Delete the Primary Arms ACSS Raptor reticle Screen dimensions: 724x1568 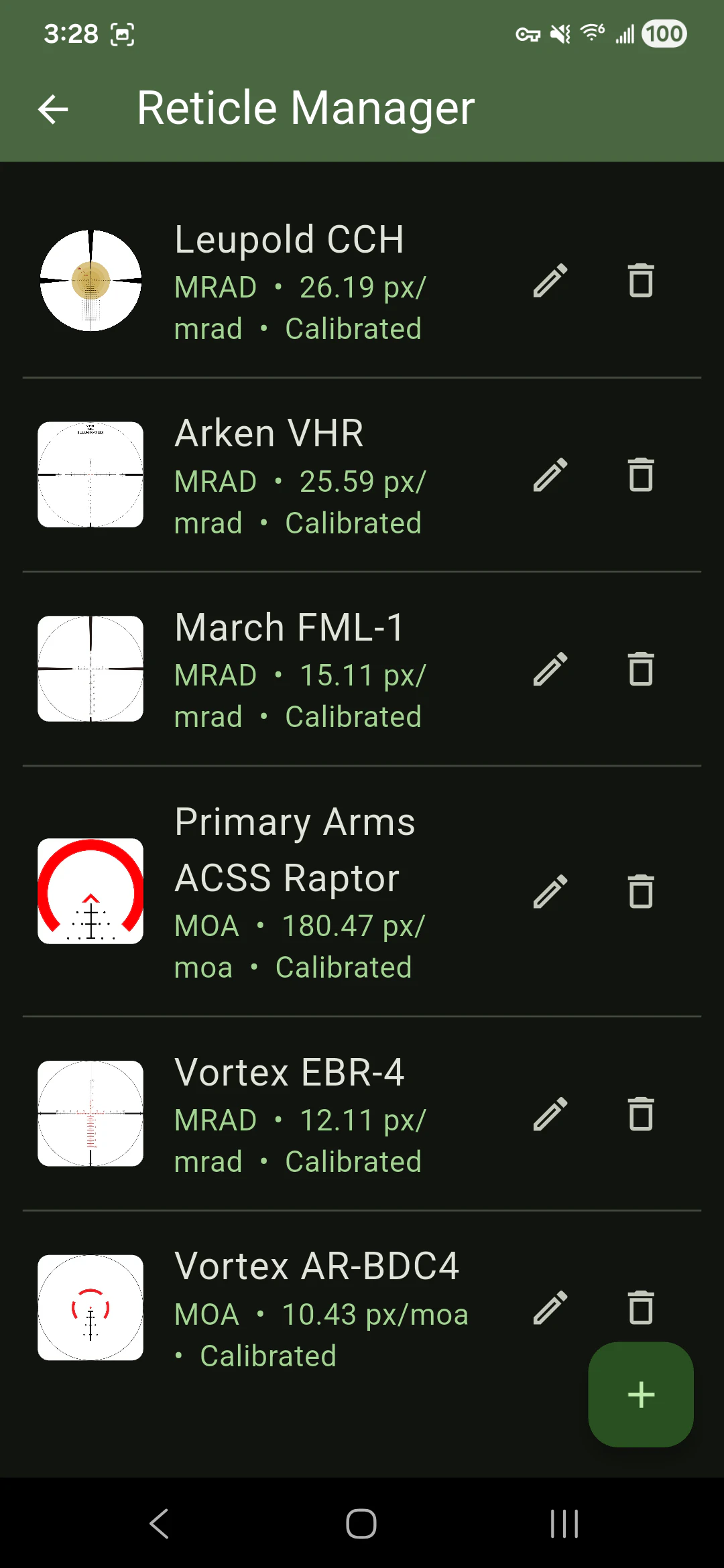[x=641, y=892]
